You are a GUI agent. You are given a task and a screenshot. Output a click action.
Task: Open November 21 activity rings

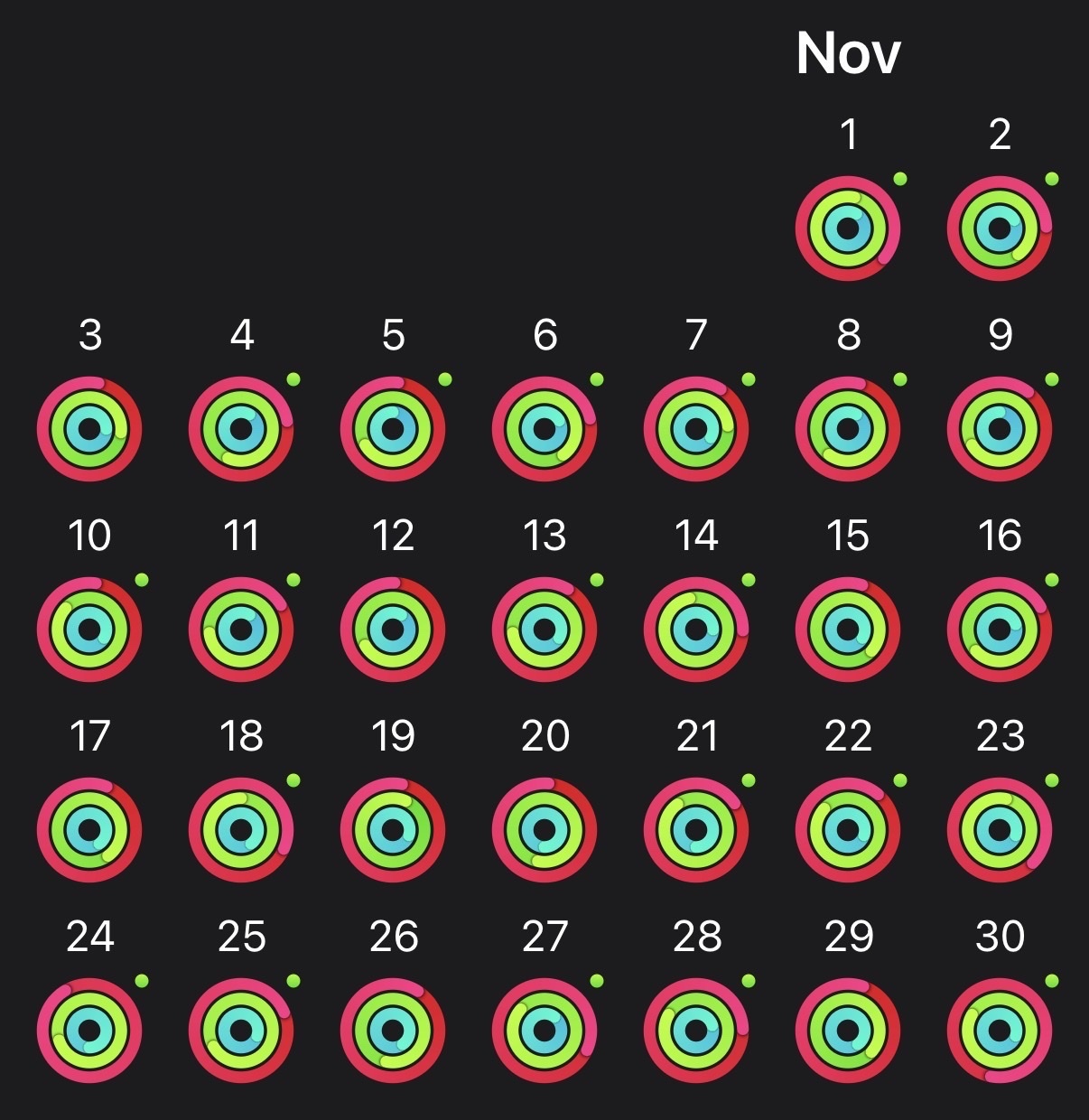(696, 830)
